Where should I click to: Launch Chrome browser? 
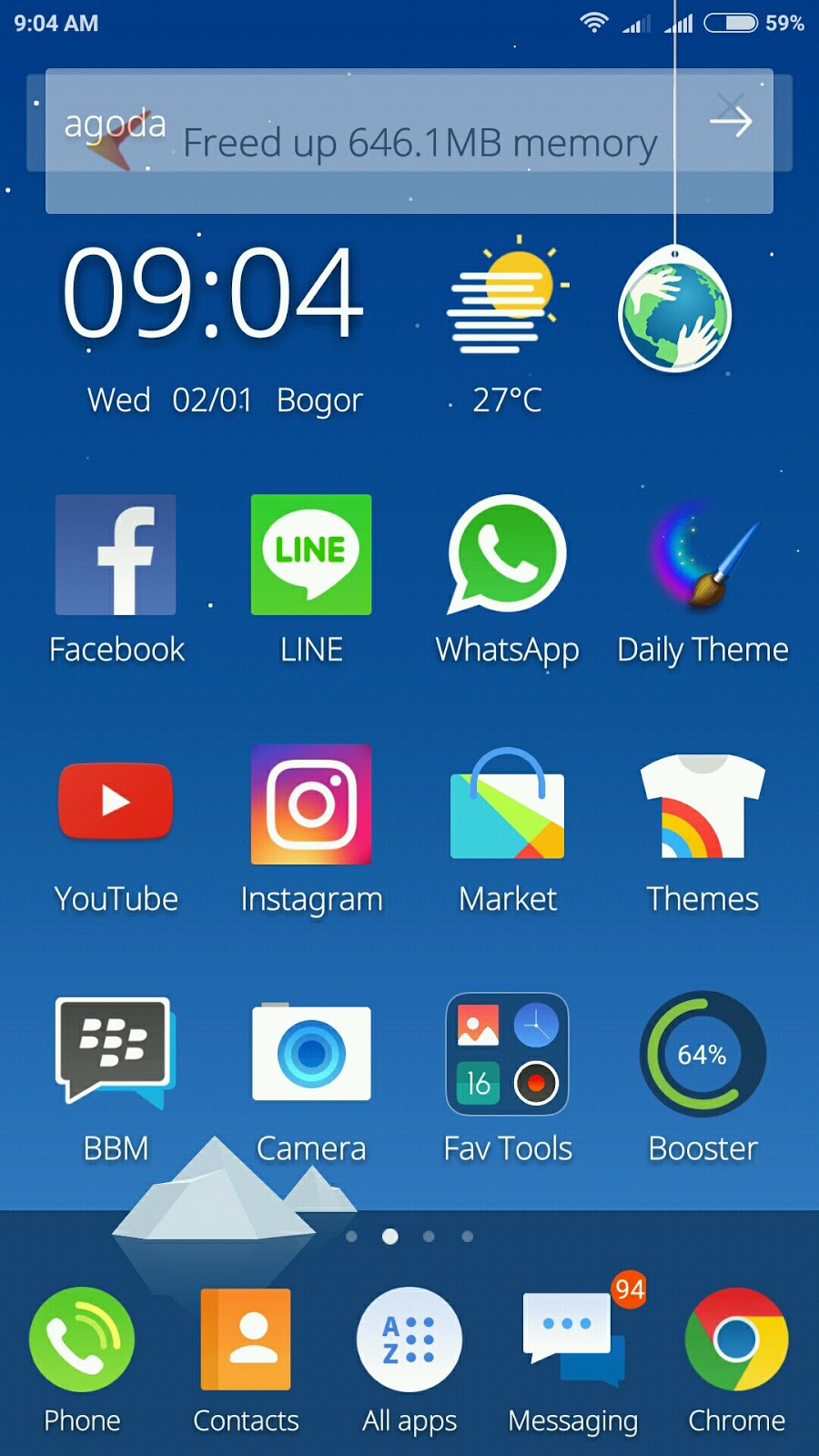click(x=736, y=1340)
